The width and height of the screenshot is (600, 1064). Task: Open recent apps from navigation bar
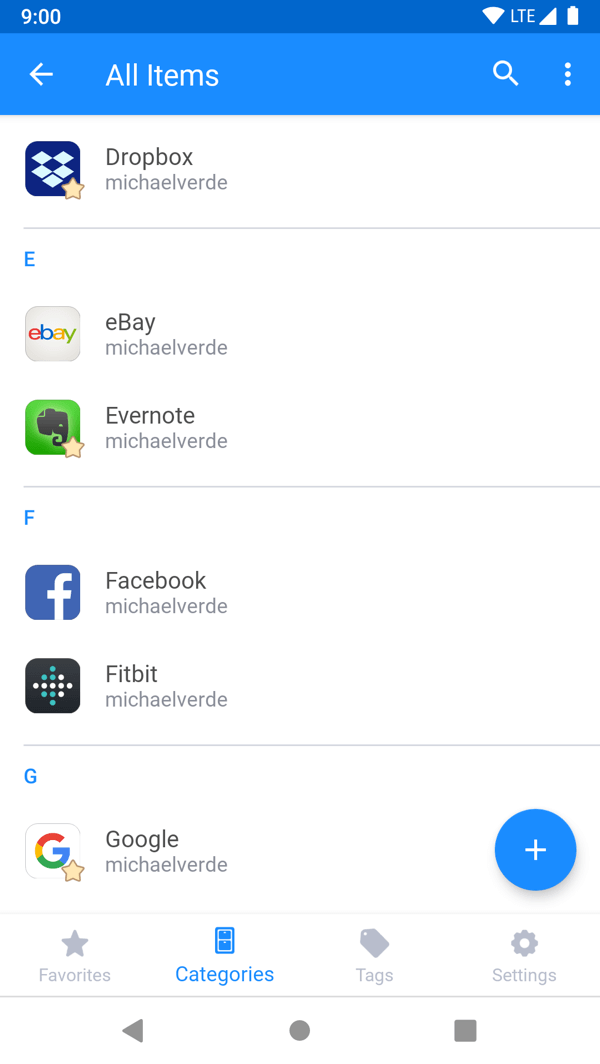465,1030
